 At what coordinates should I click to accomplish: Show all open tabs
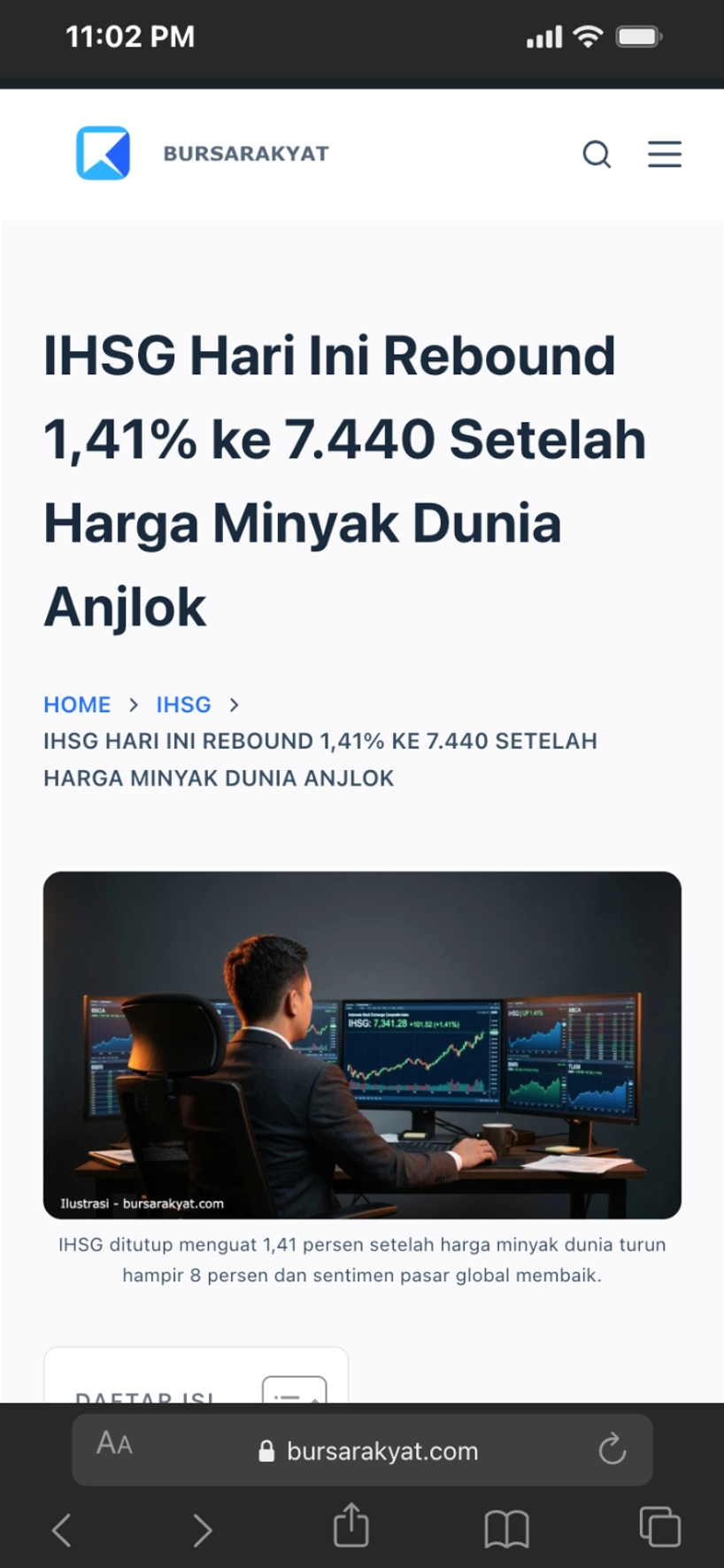659,1527
